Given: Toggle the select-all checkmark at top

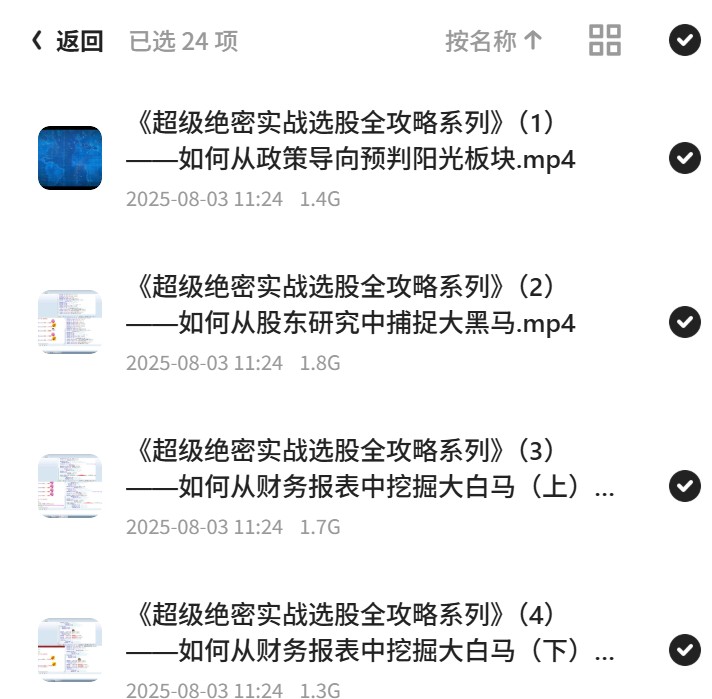Looking at the screenshot, I should click(x=684, y=40).
